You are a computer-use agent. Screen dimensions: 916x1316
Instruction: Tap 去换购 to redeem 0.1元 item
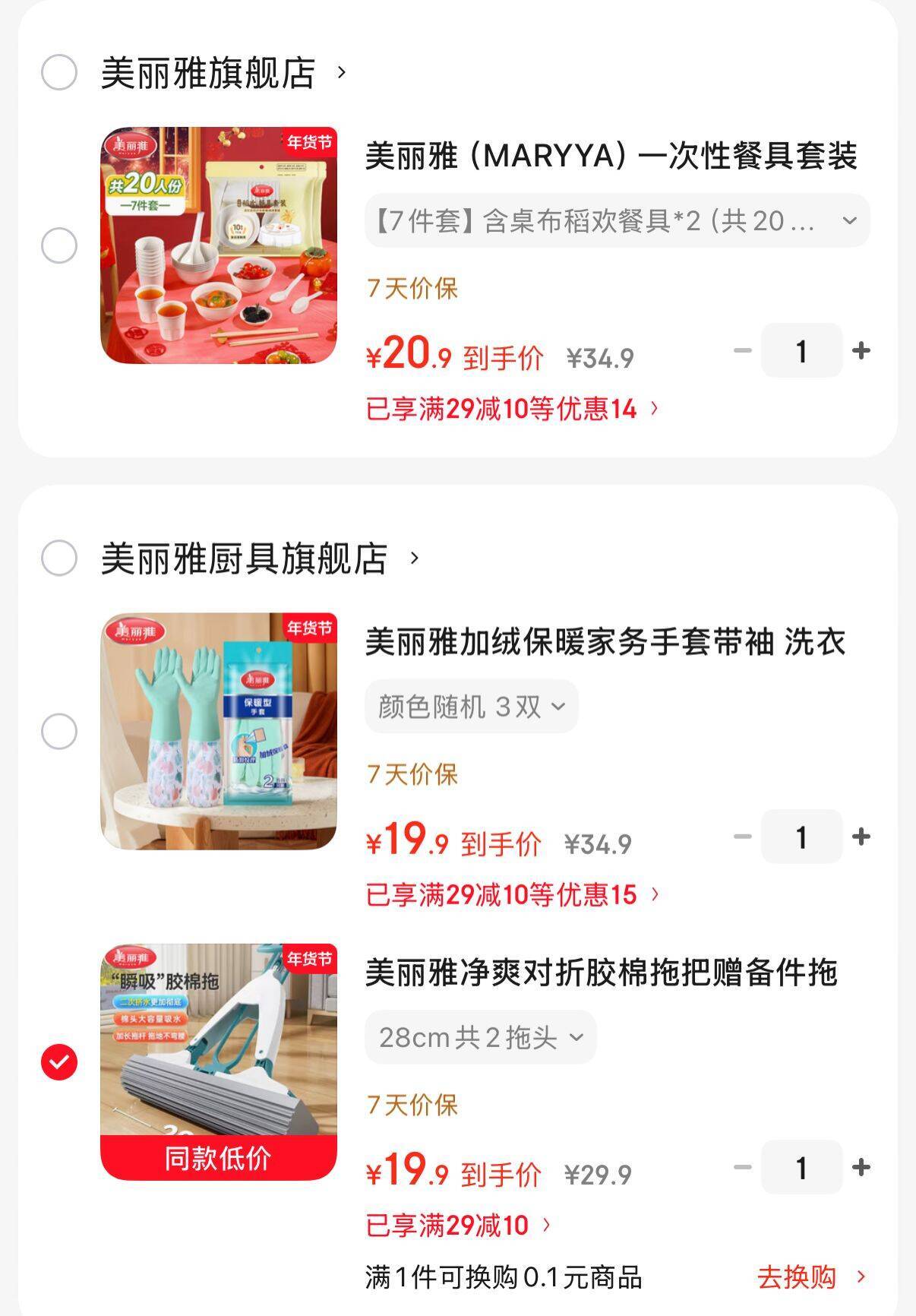(x=810, y=1278)
